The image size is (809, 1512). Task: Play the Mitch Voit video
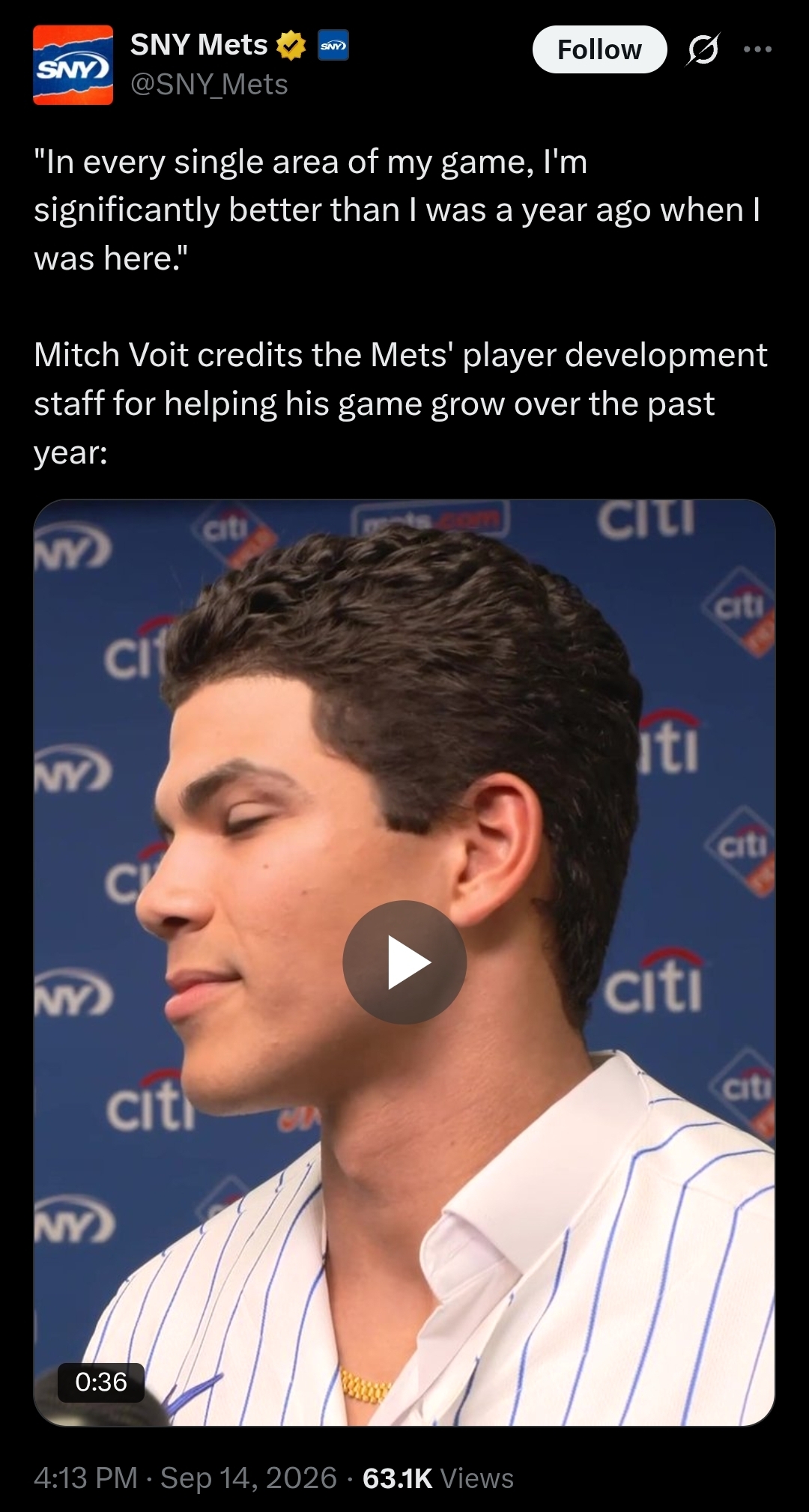point(404,962)
